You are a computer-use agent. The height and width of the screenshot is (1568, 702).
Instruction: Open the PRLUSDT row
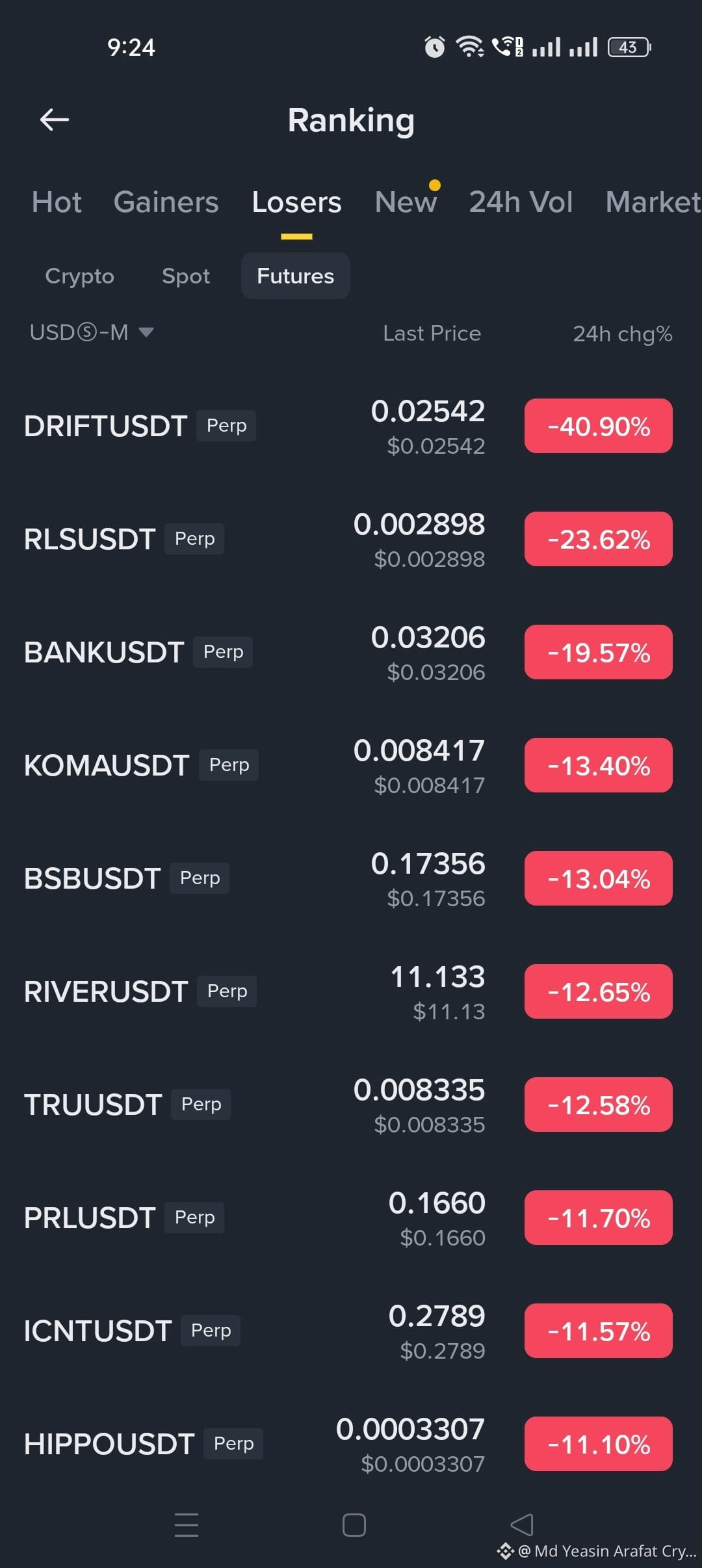tap(351, 1218)
